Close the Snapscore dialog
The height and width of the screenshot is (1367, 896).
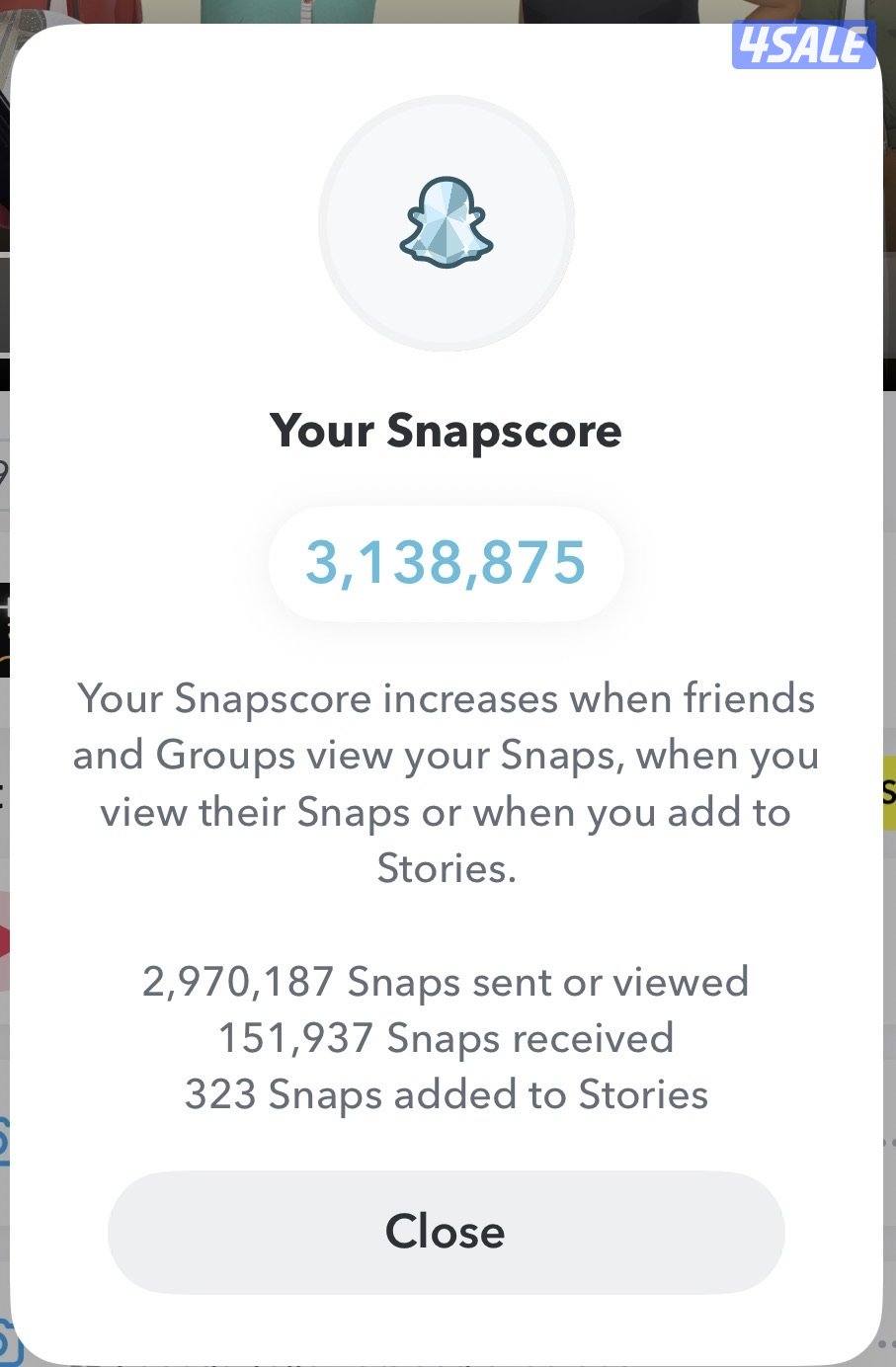point(446,1232)
